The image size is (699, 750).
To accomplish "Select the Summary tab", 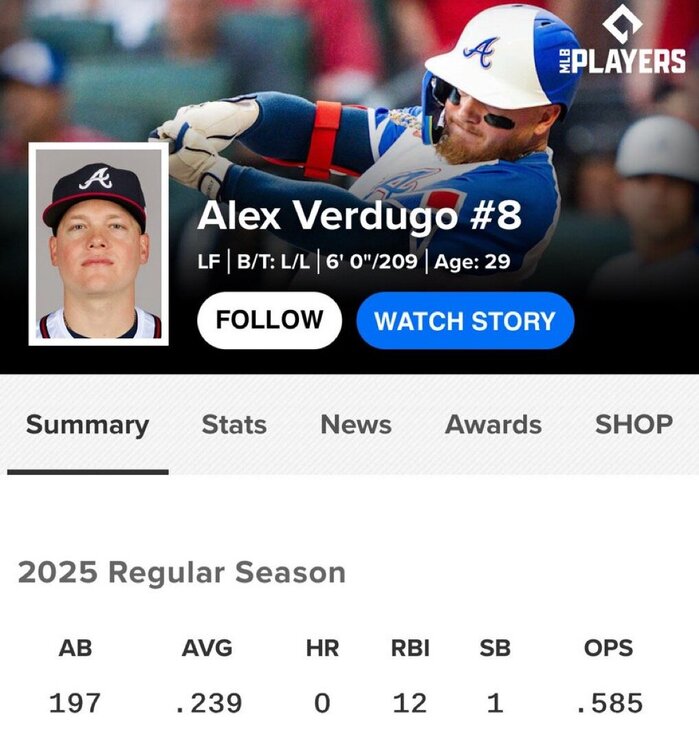I will pos(87,425).
